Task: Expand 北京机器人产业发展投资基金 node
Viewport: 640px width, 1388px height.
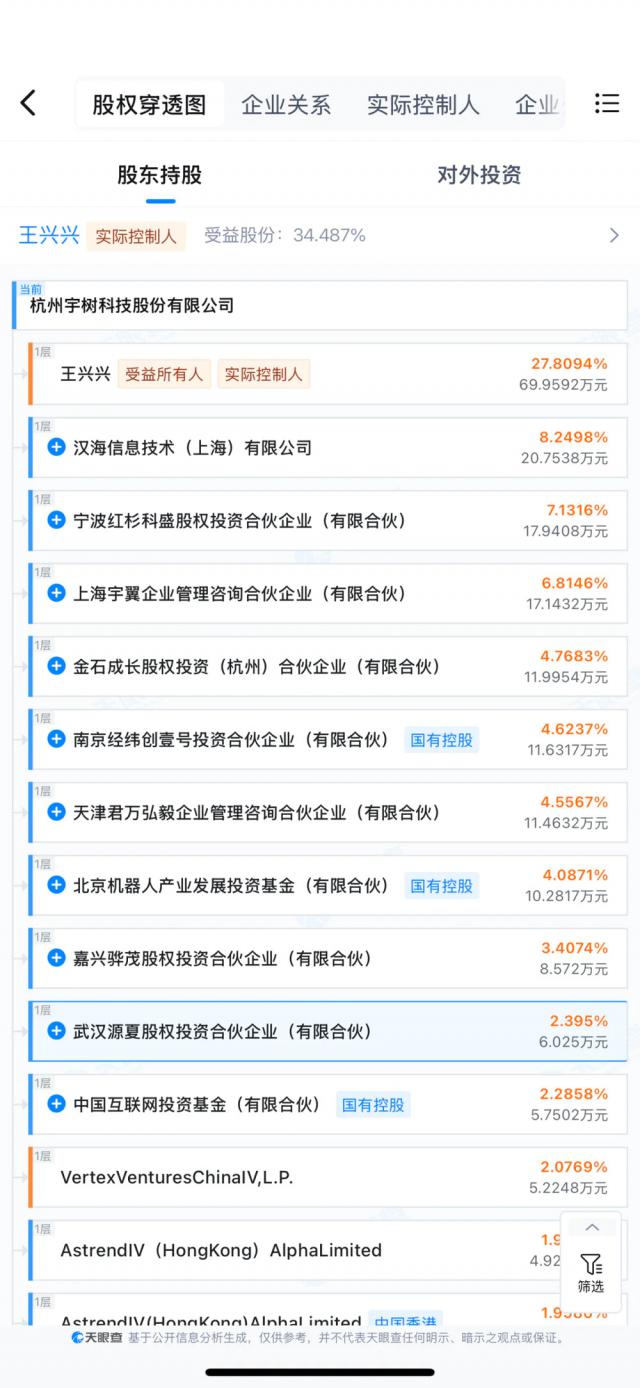Action: (x=57, y=885)
